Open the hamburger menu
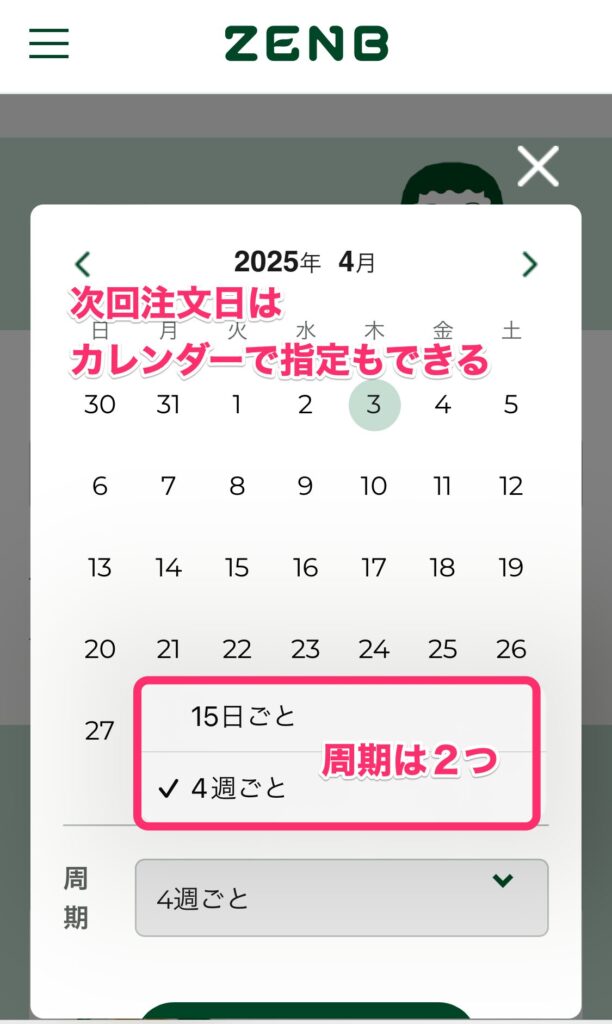Viewport: 612px width, 1024px height. coord(49,43)
